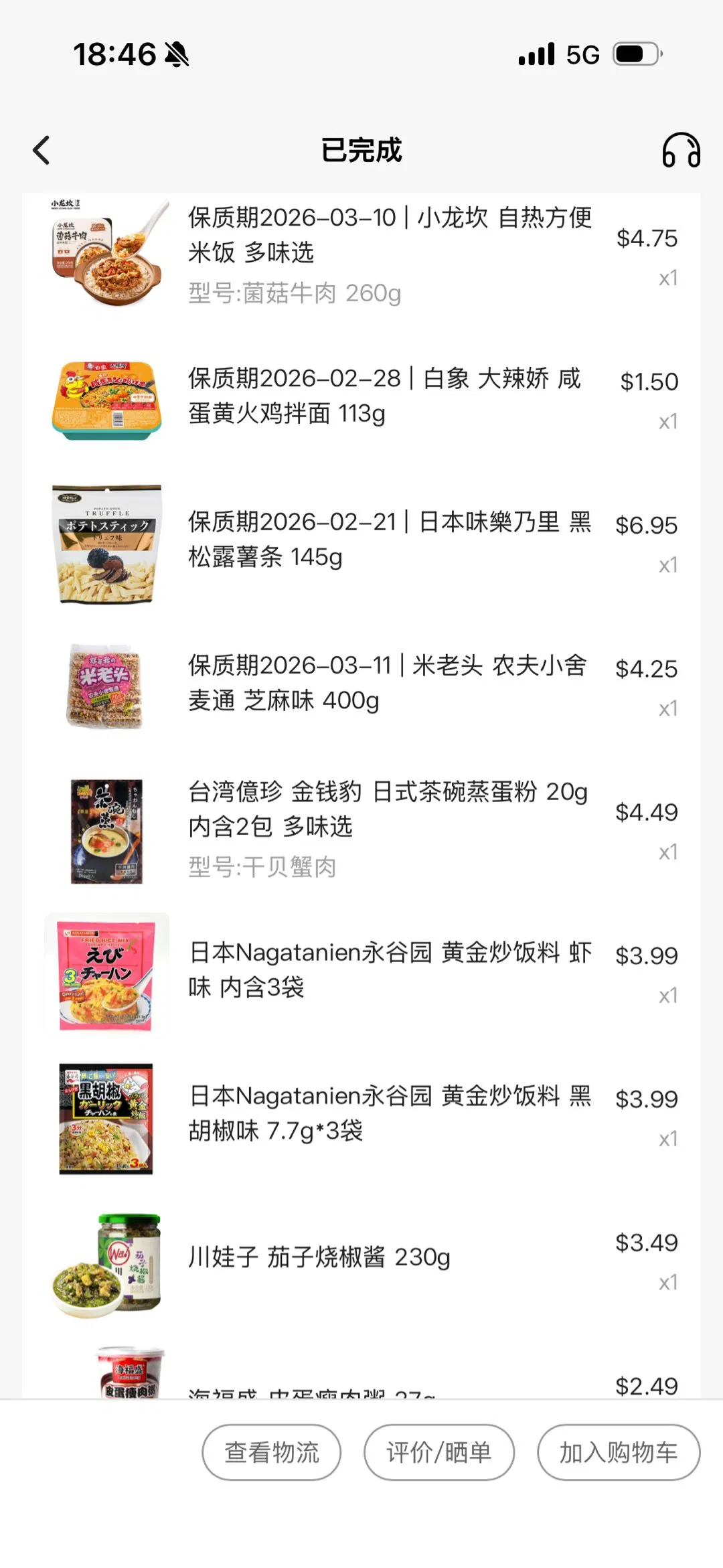Image resolution: width=723 pixels, height=1568 pixels.
Task: Select 川娃子 茄子烧椒酱 230g item
Action: pyautogui.click(x=319, y=1257)
